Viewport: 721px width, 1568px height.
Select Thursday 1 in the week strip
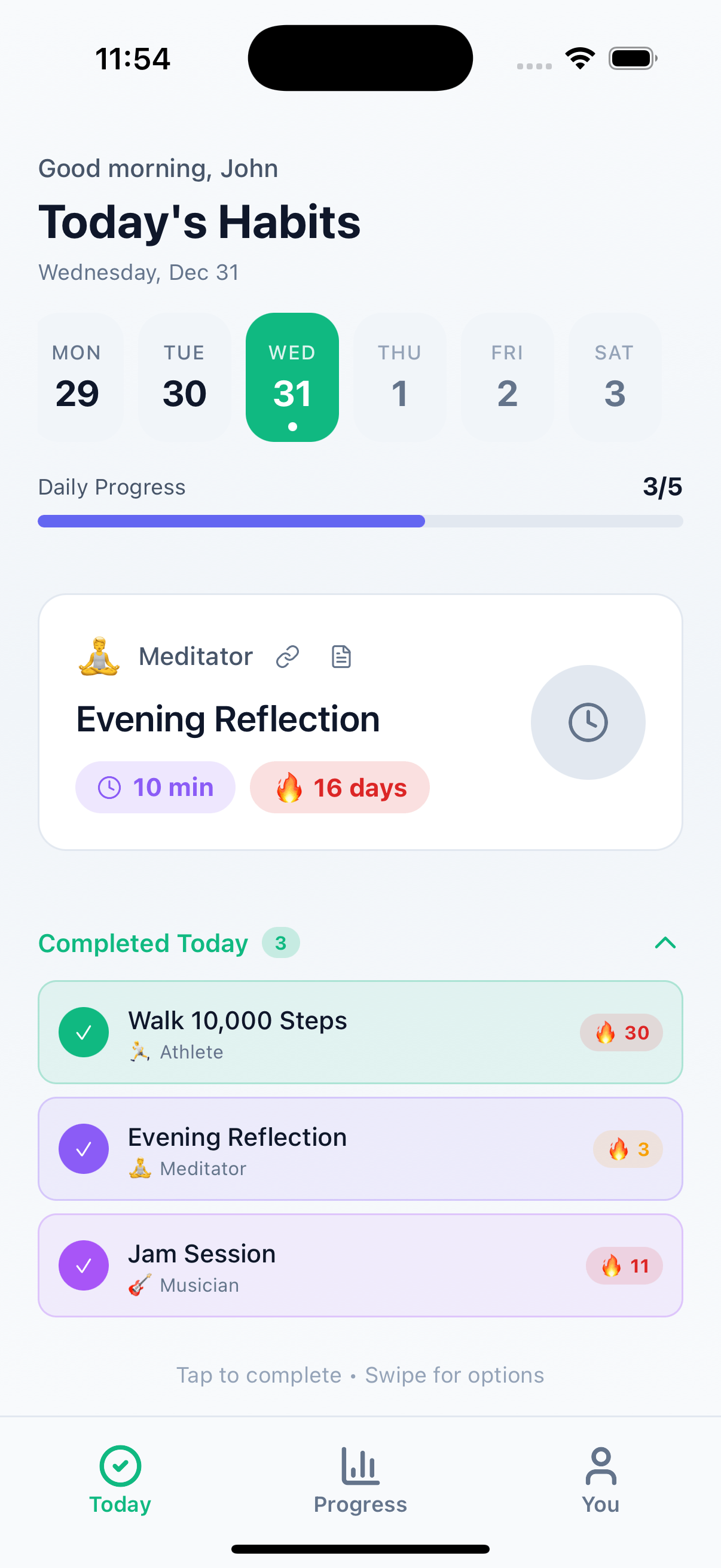[x=400, y=377]
